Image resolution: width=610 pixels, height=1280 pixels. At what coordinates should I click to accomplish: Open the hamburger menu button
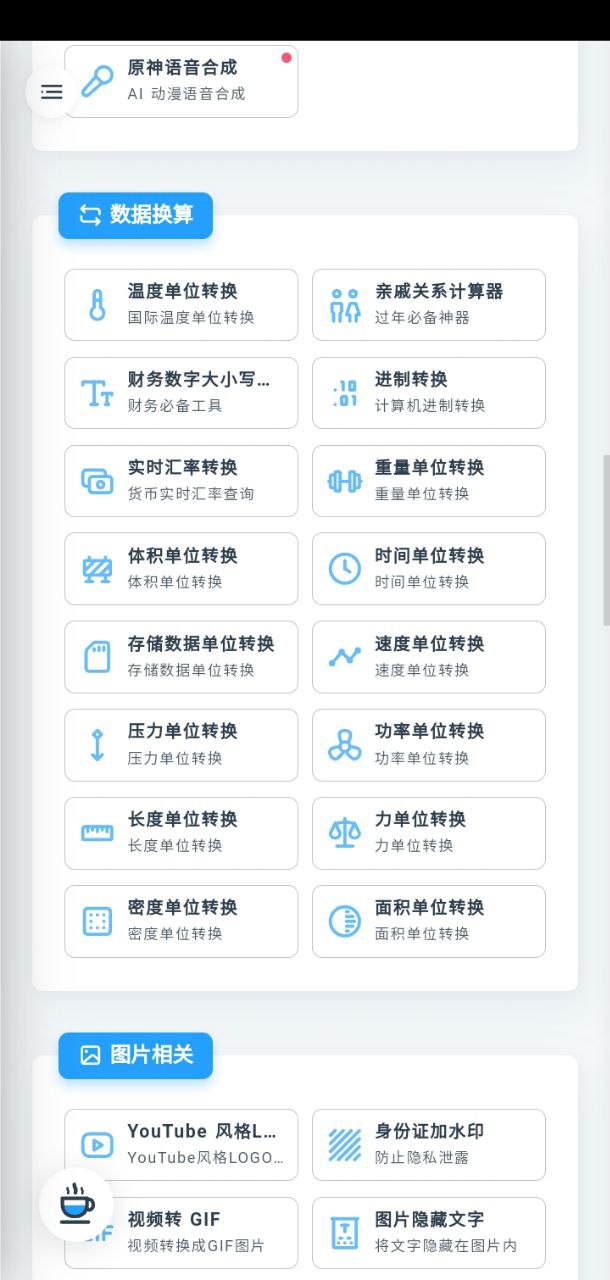[x=52, y=92]
